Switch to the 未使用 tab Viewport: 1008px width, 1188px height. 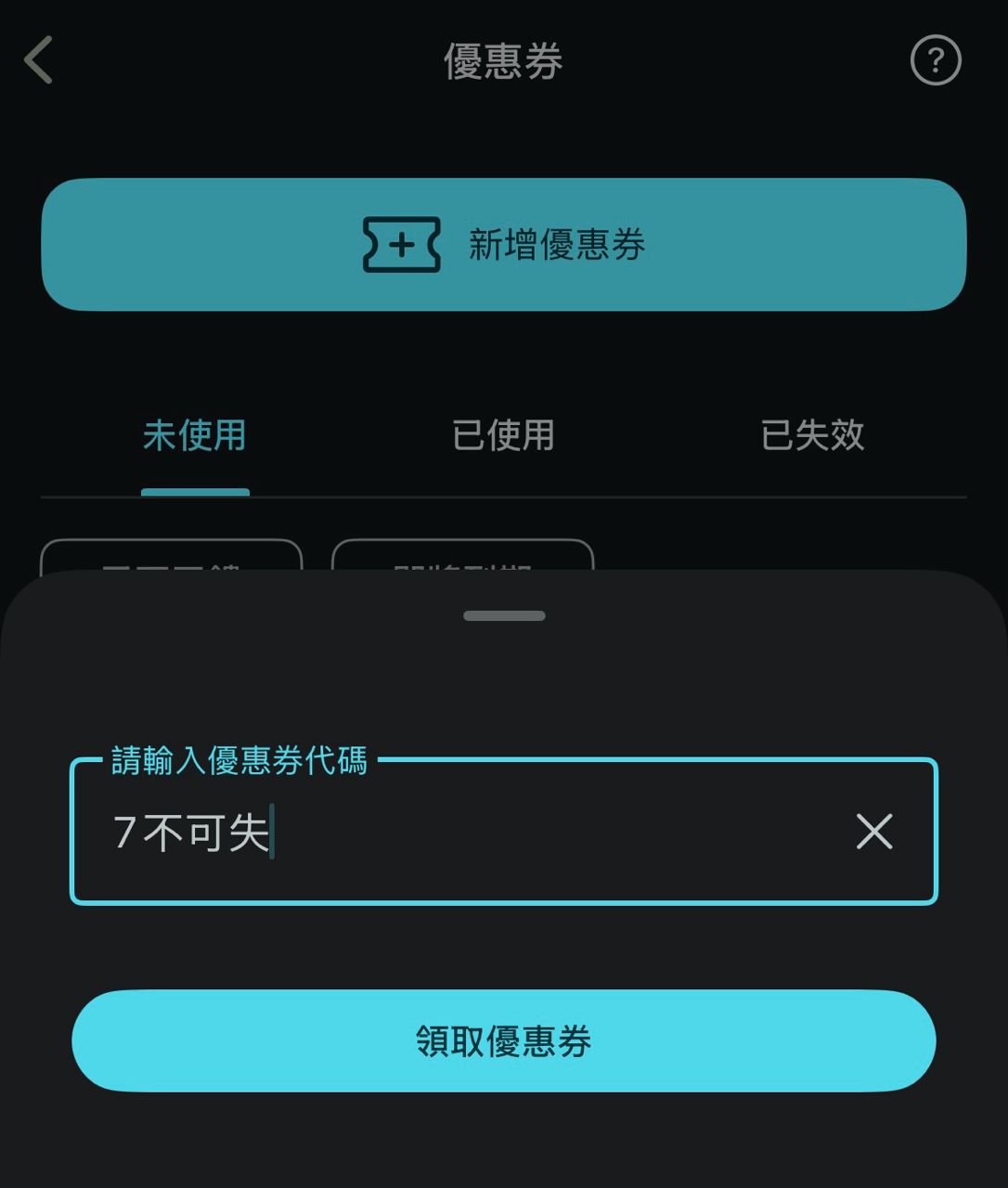[195, 435]
